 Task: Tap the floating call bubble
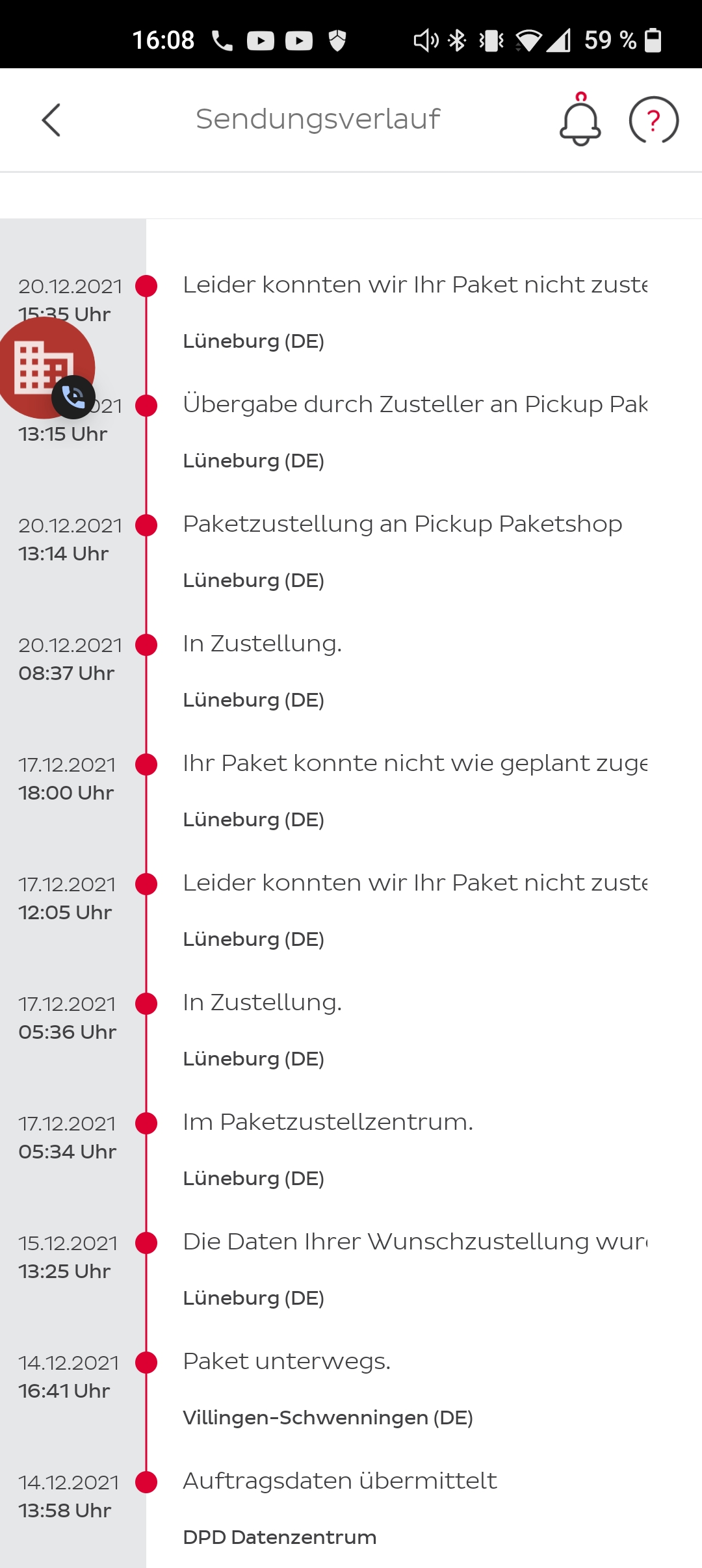pyautogui.click(x=45, y=369)
